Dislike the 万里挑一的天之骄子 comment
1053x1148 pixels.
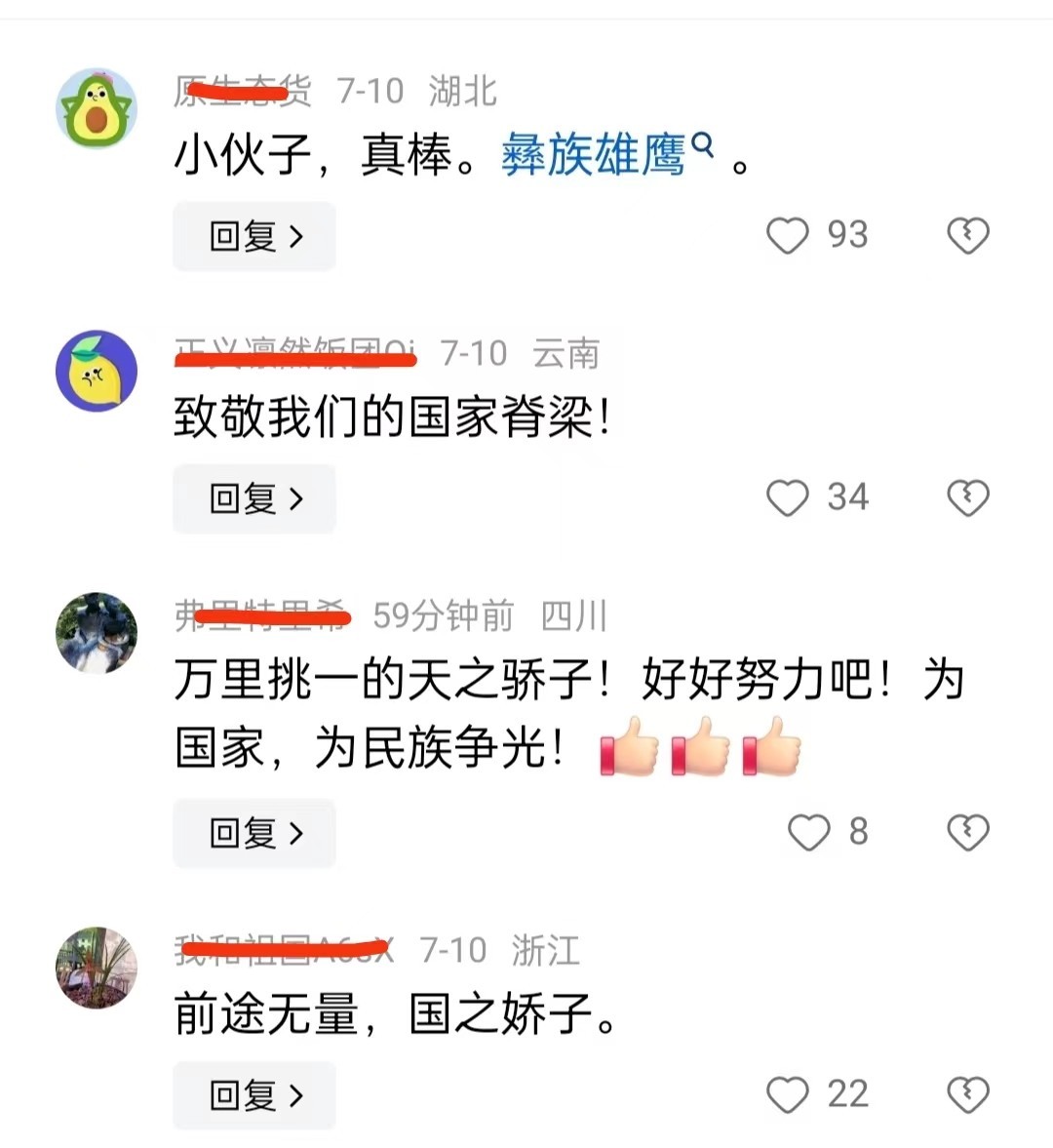click(967, 832)
